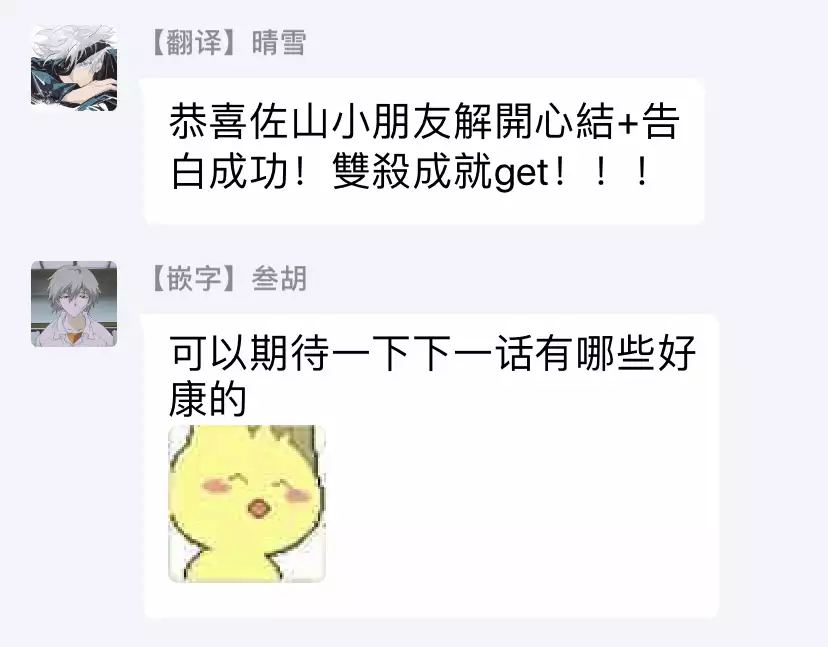Open 晴雪's profile avatar

coord(74,67)
